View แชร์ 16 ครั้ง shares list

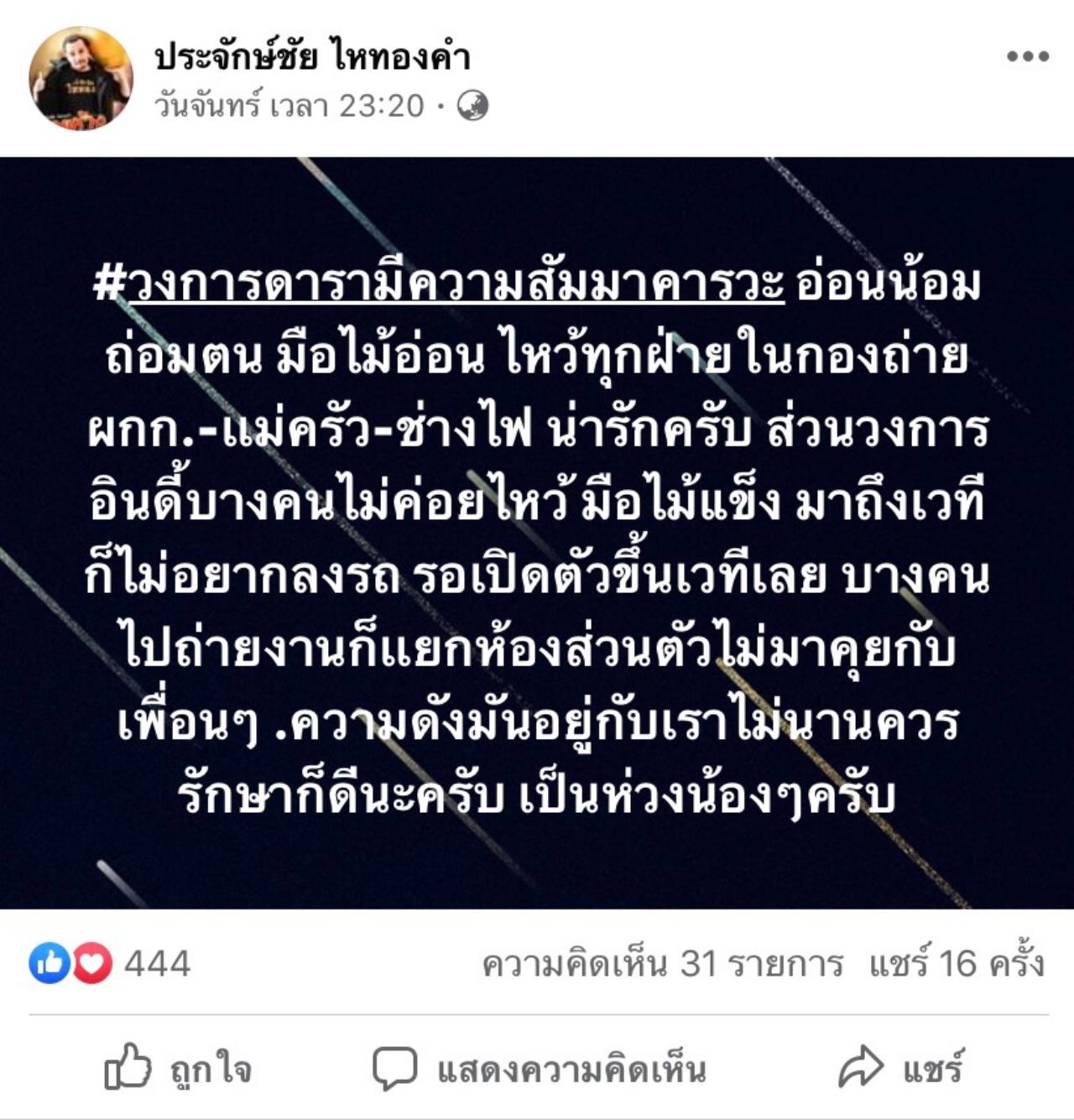pyautogui.click(x=956, y=963)
